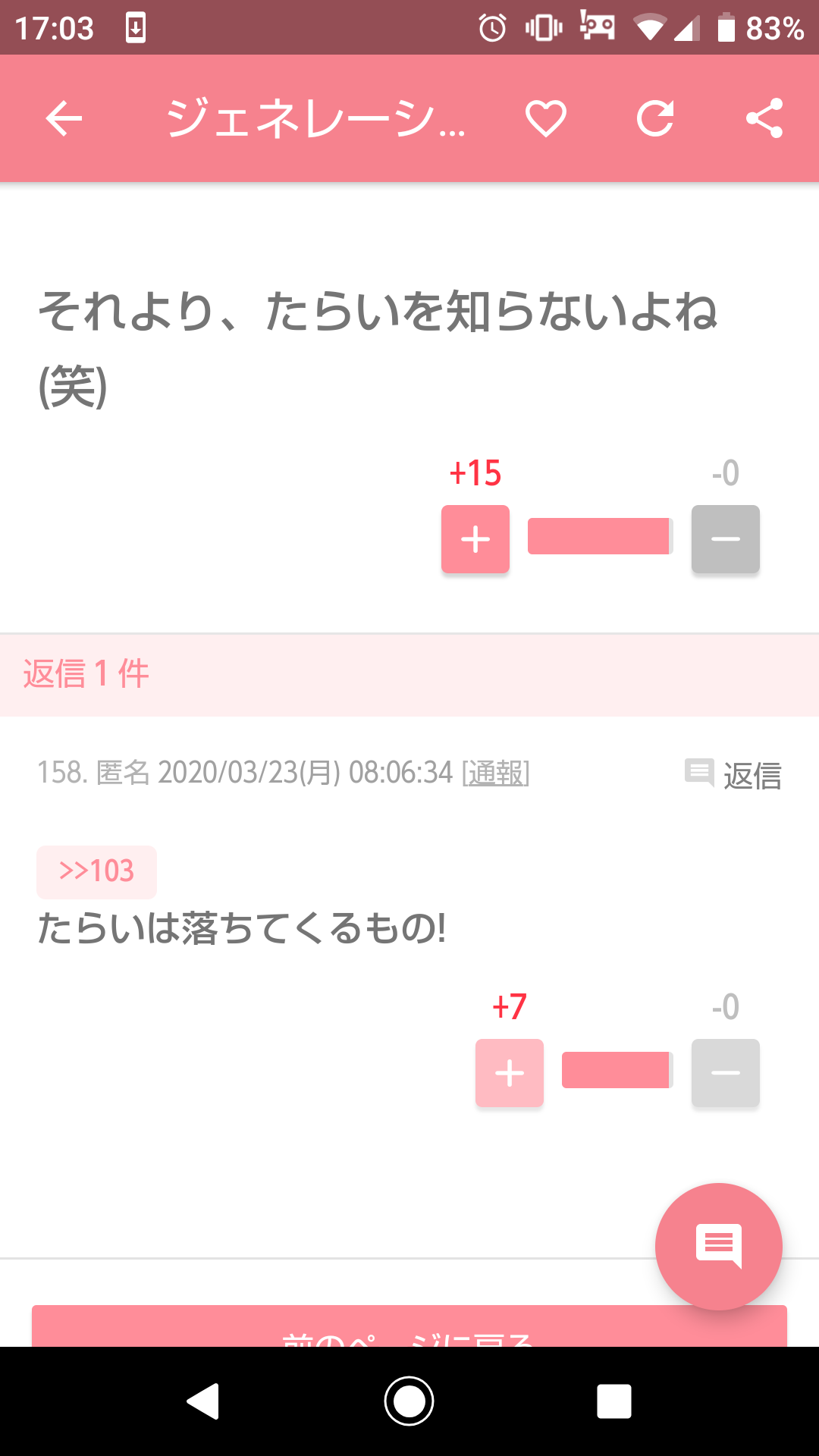Reply to comment 158 via 返信
This screenshot has width=819, height=1456.
pos(734,775)
